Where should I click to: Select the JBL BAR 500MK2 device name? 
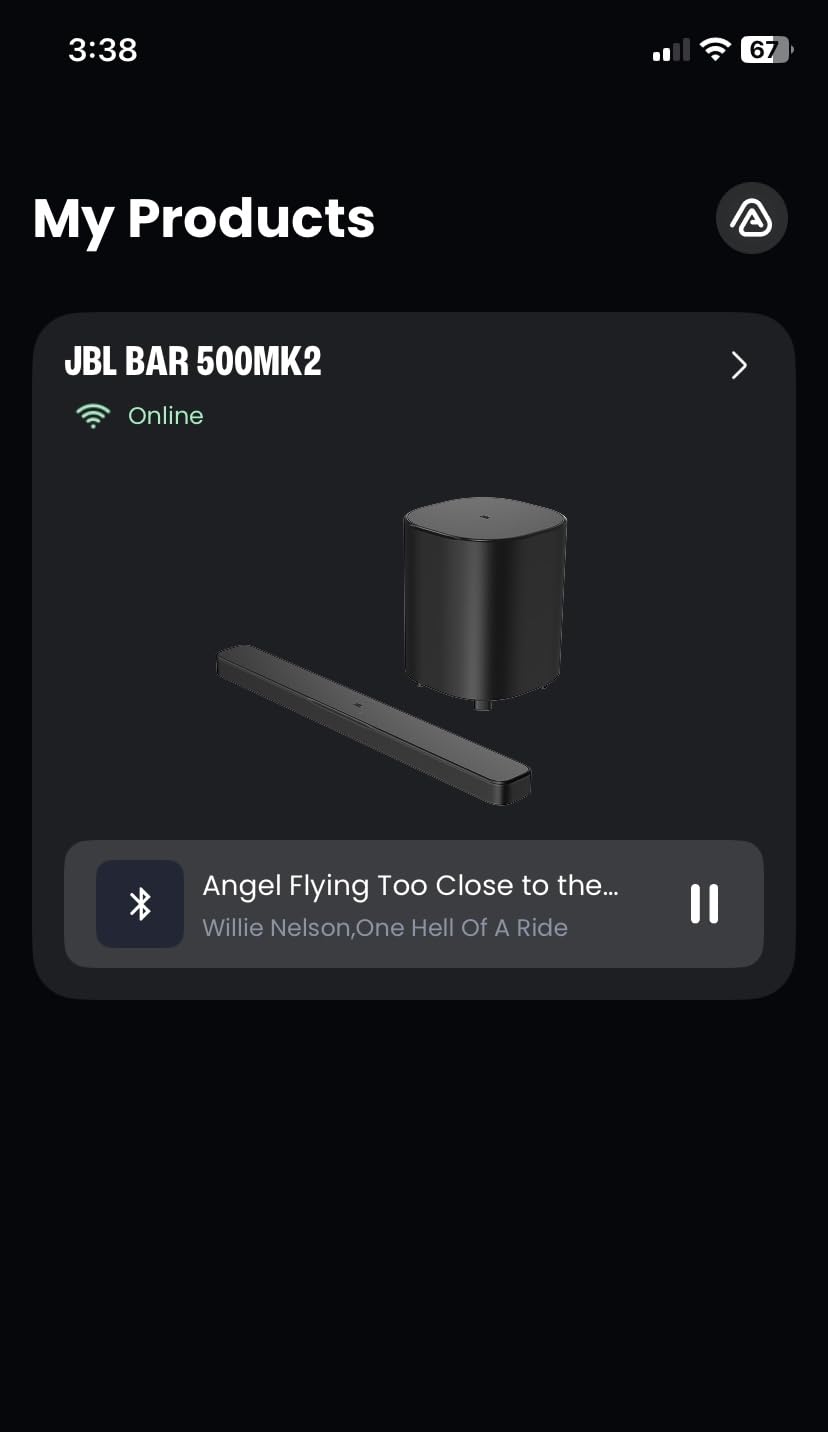[193, 362]
